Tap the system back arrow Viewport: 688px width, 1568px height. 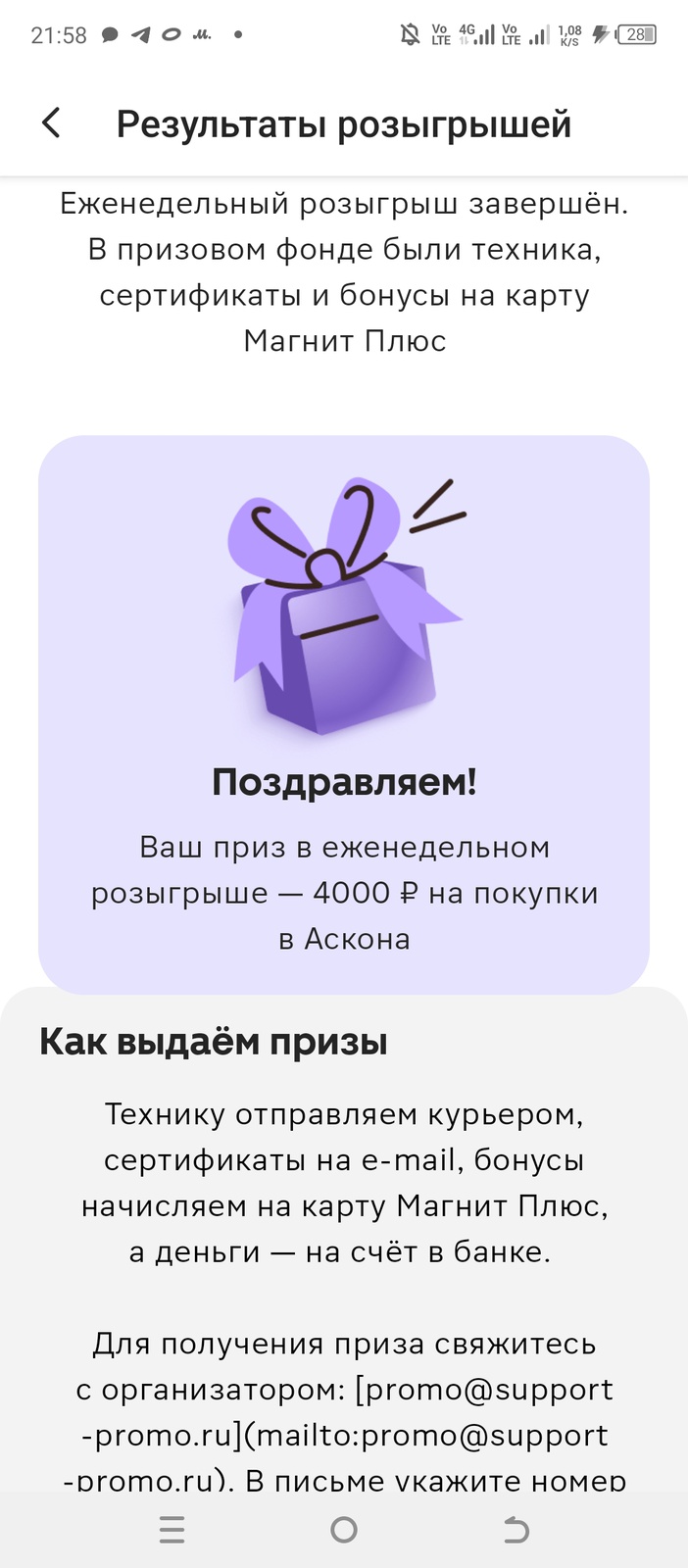point(516,1530)
